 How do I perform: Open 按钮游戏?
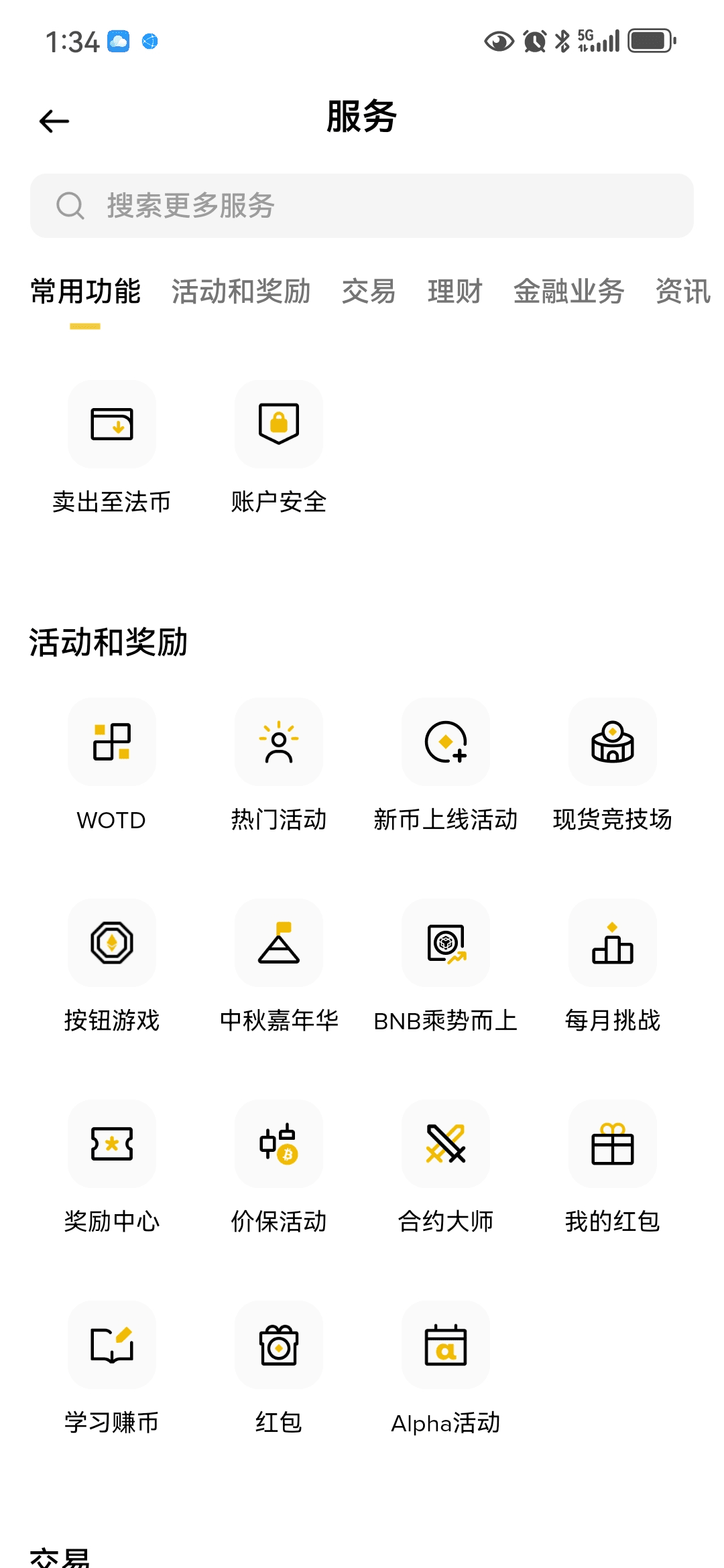pos(112,943)
